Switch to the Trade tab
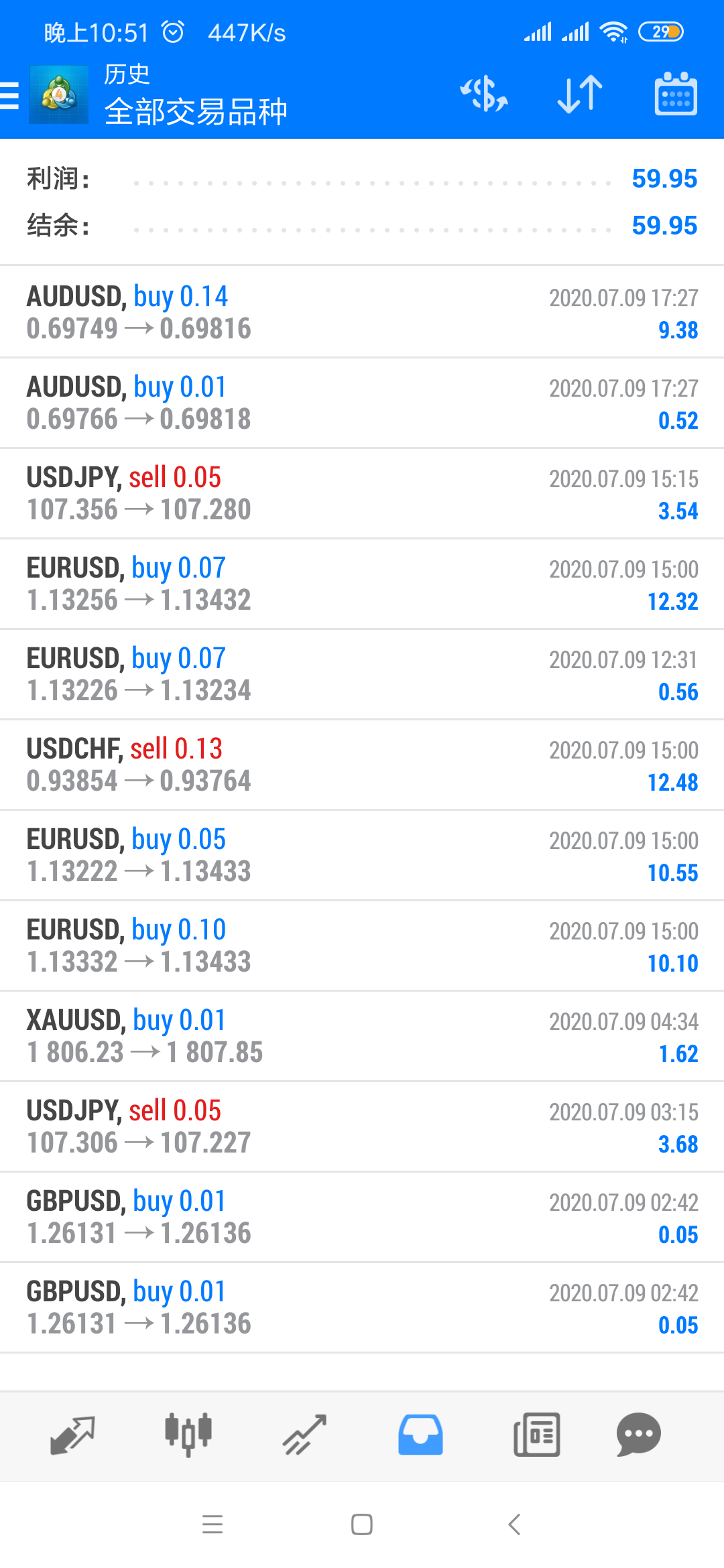This screenshot has height=1568, width=724. 304,1435
